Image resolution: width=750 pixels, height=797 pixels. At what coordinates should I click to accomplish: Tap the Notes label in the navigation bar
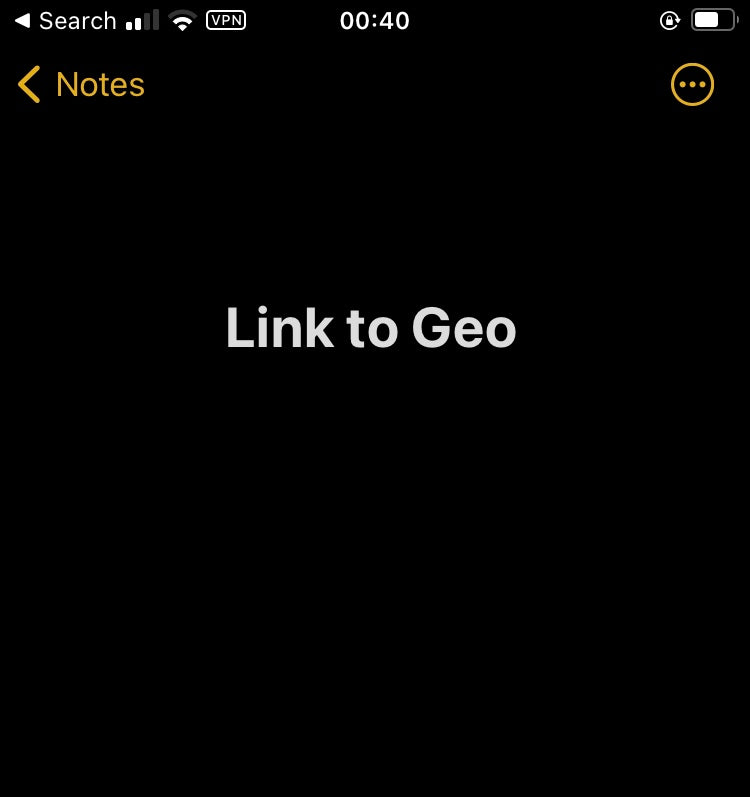coord(99,84)
